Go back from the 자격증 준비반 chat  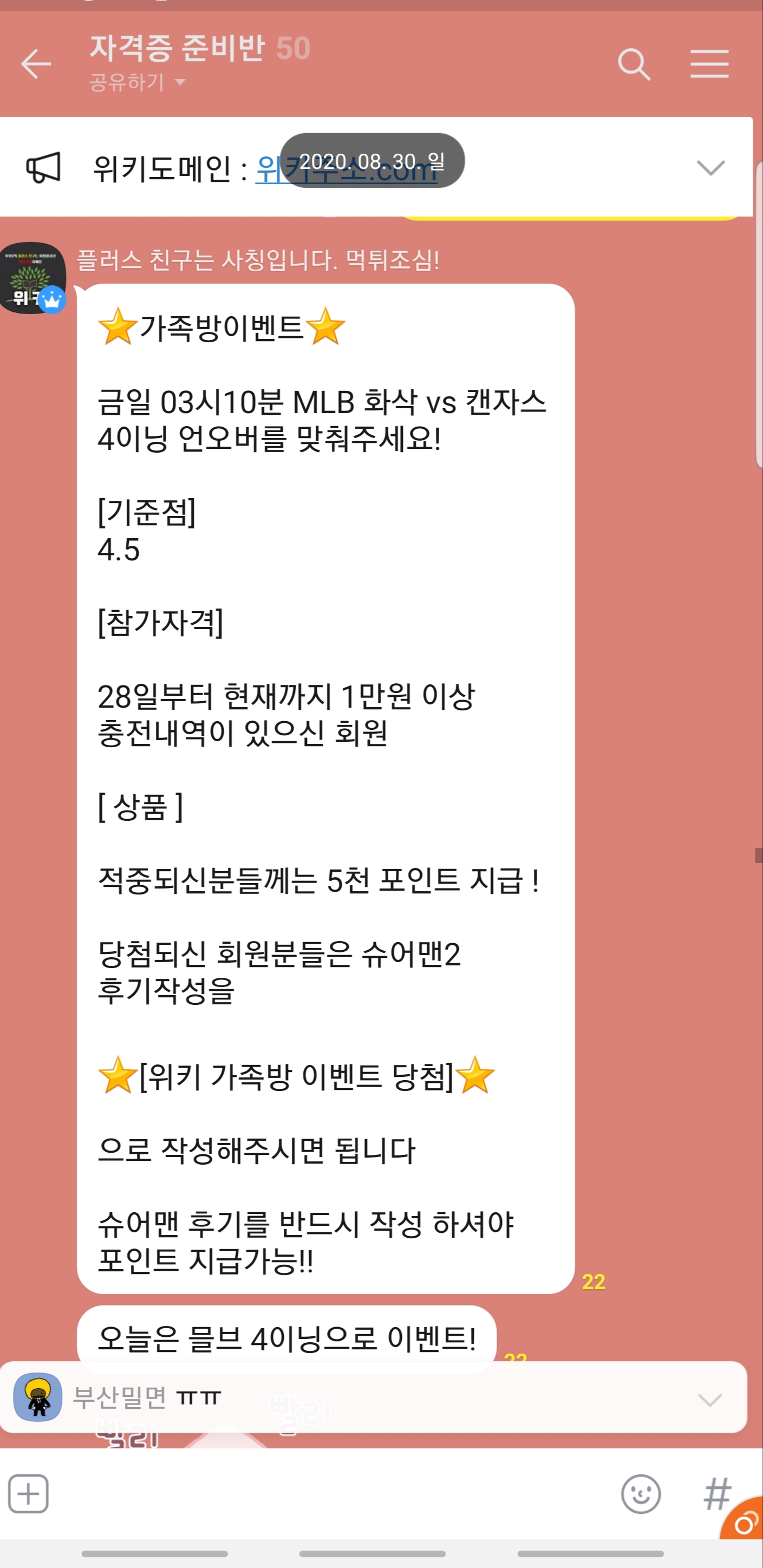[x=36, y=64]
